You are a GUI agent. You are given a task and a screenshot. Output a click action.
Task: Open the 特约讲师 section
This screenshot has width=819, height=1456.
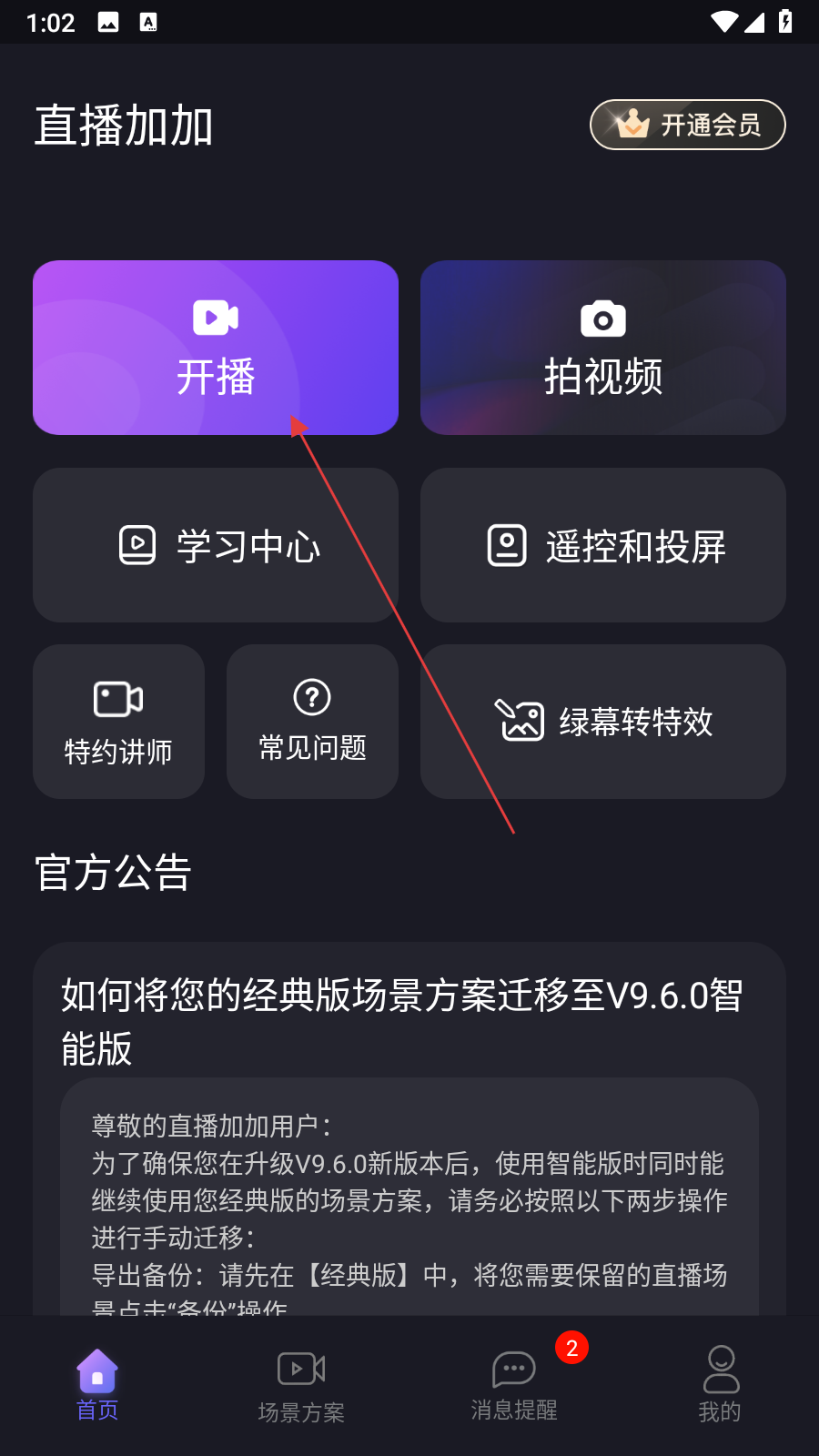pos(118,722)
